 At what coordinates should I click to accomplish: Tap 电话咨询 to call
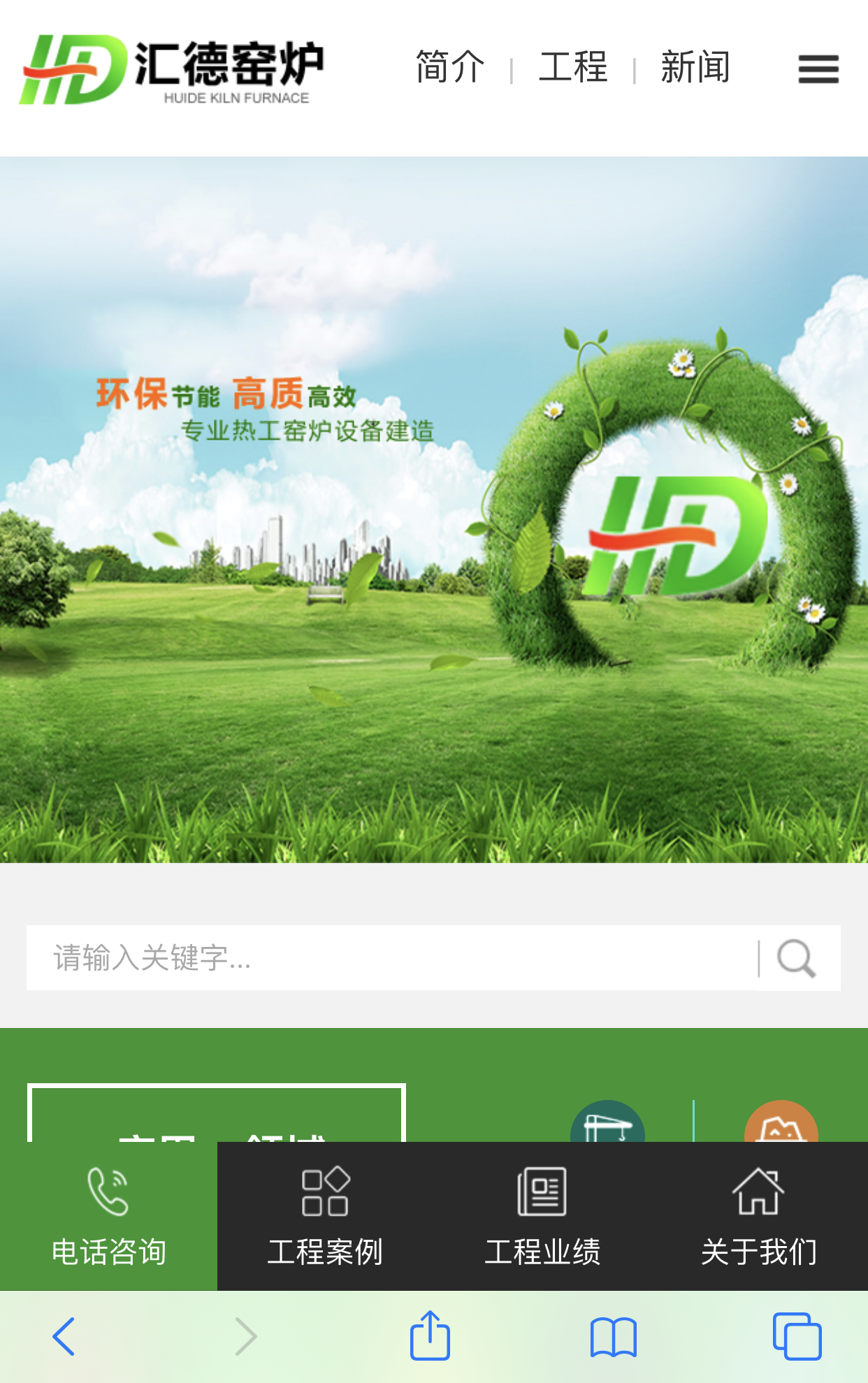[x=108, y=1216]
